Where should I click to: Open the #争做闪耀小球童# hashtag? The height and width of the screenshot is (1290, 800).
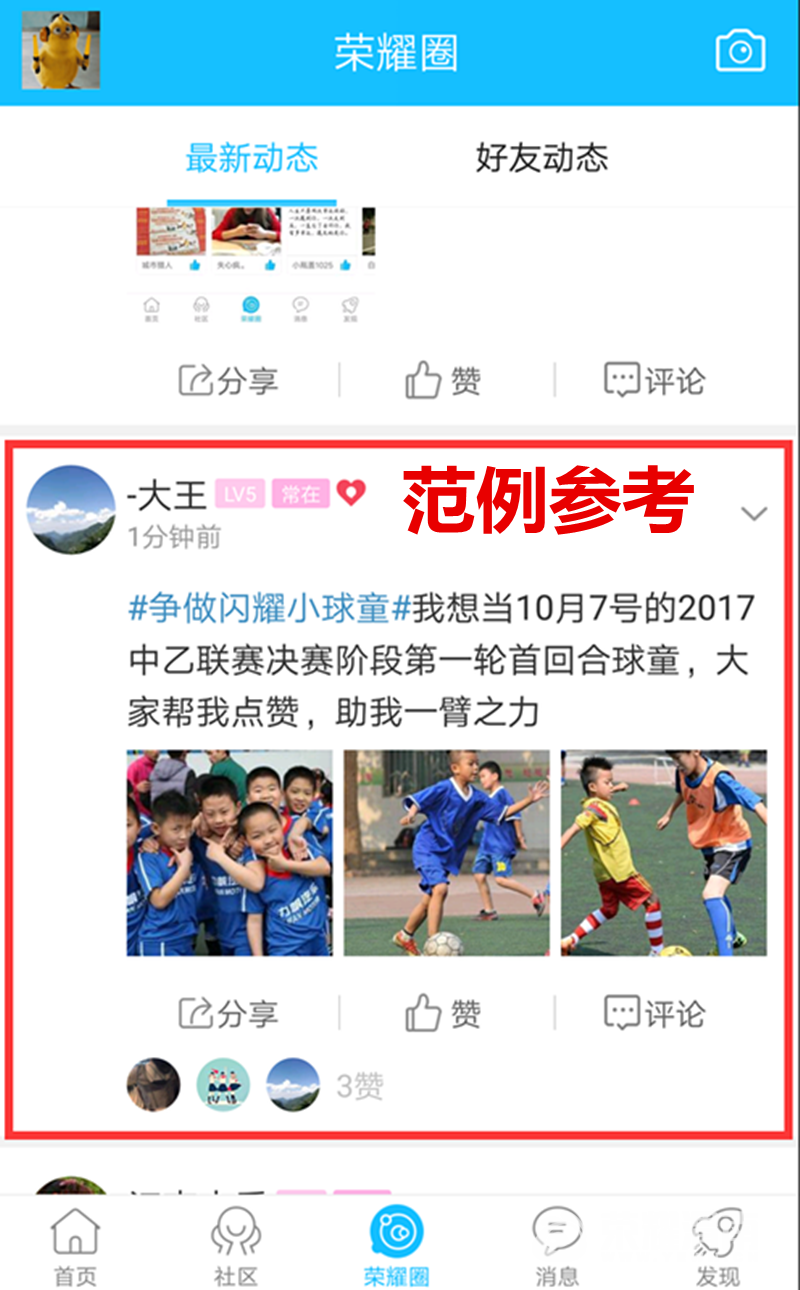coord(270,607)
